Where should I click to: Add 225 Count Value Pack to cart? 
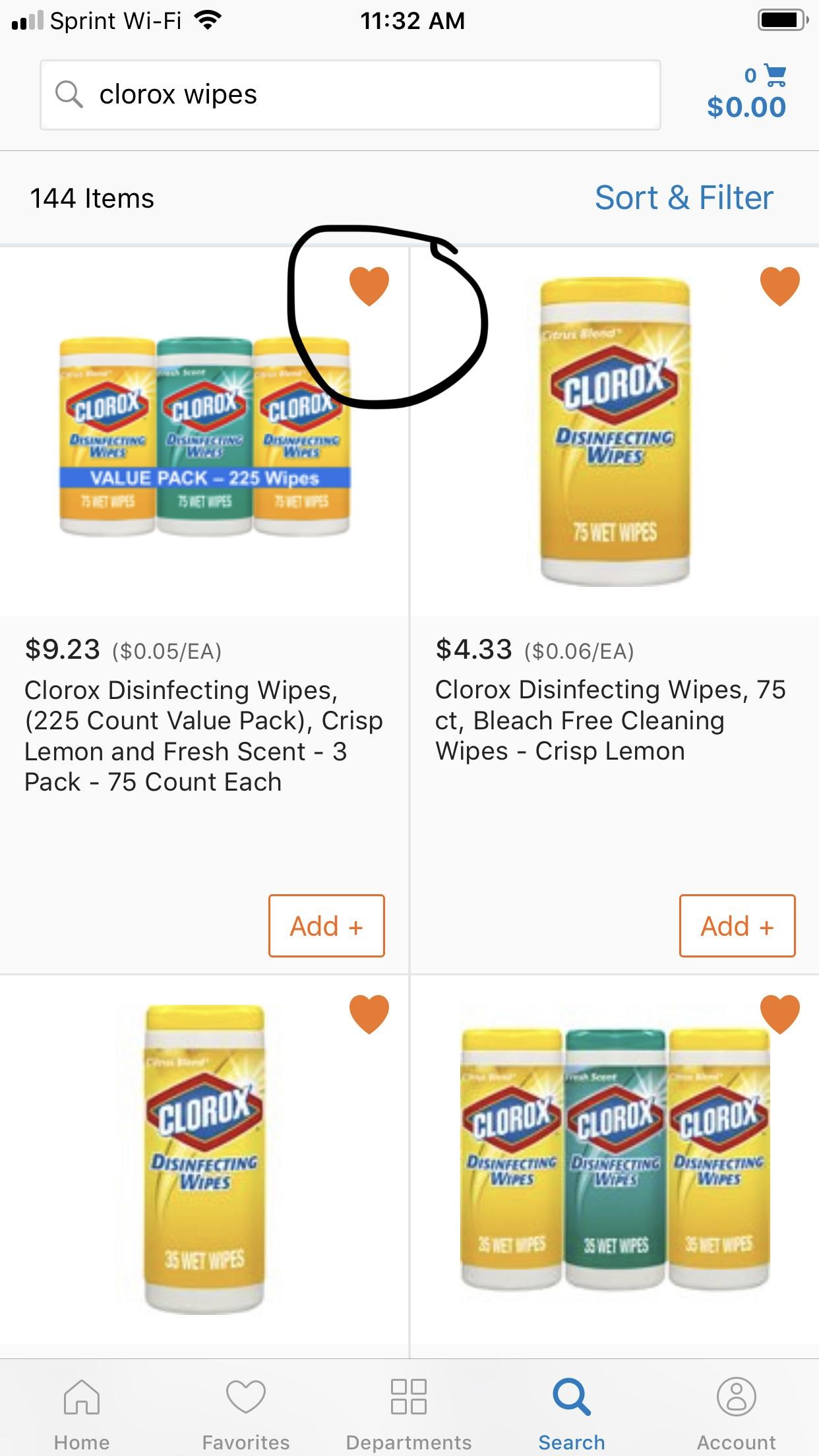click(x=326, y=926)
